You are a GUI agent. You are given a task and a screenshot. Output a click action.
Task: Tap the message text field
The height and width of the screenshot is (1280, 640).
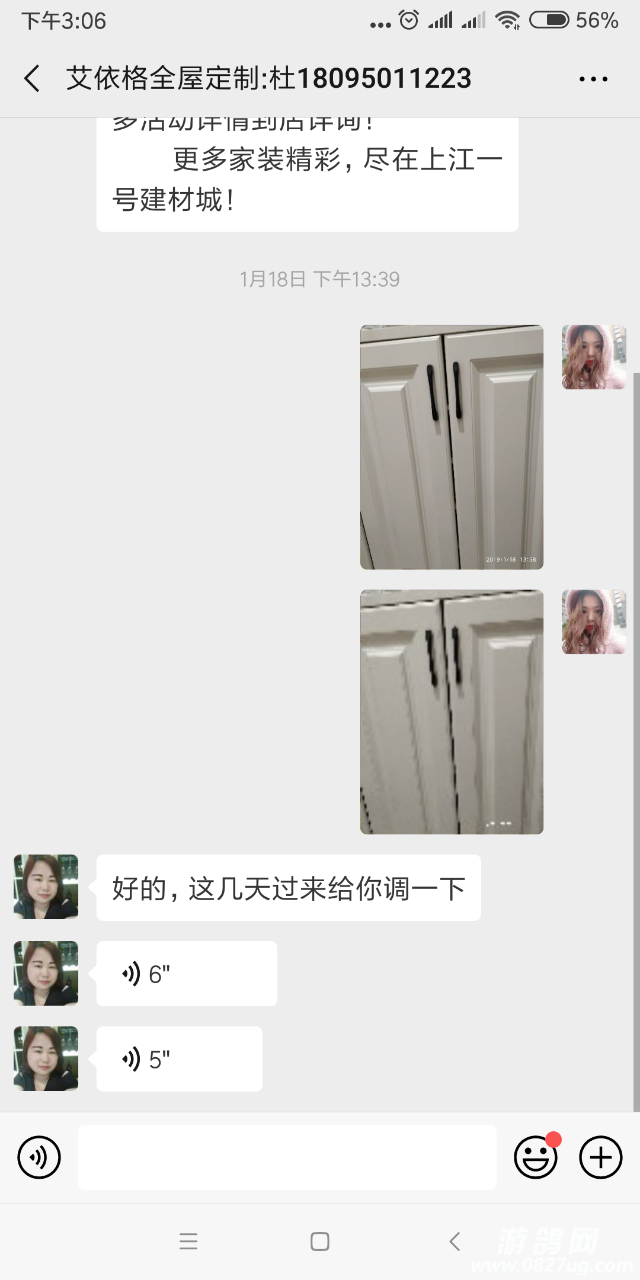pyautogui.click(x=287, y=1157)
